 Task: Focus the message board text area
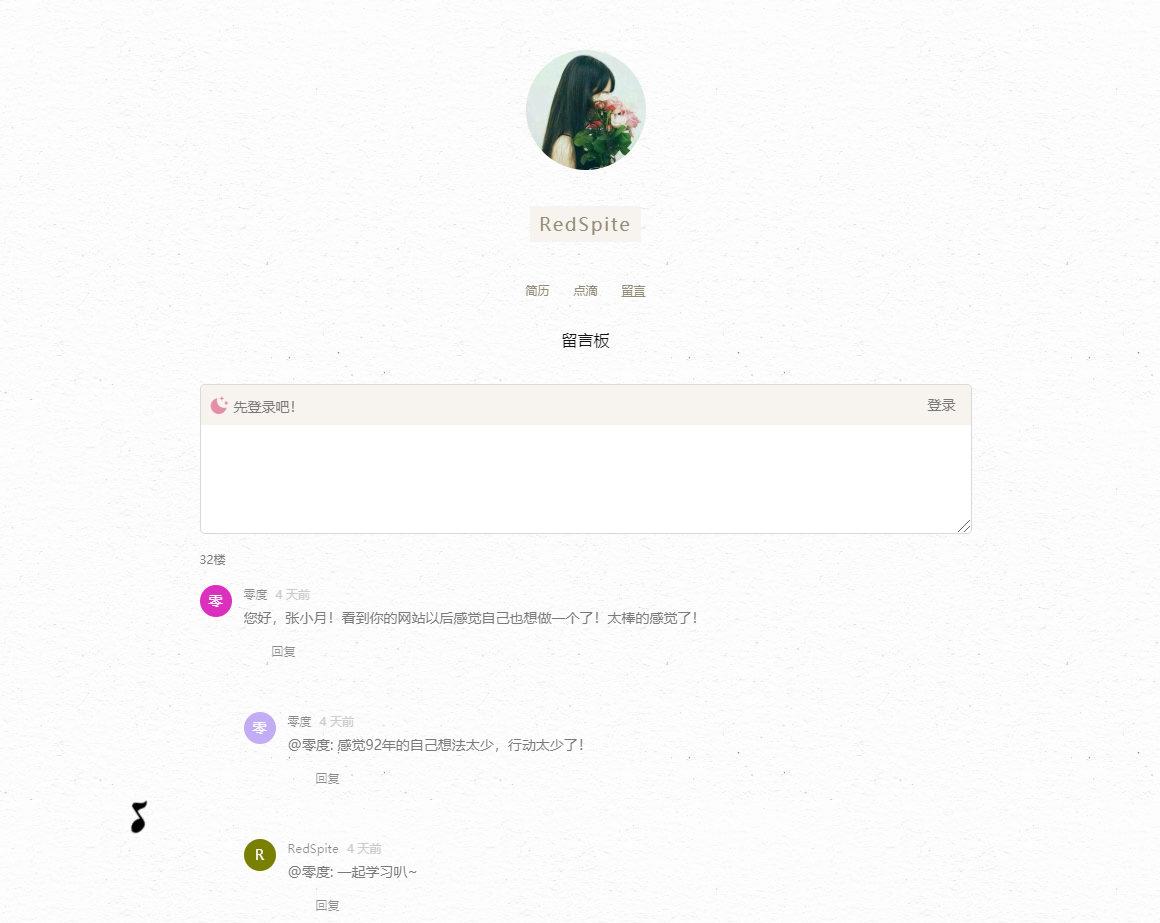[x=585, y=478]
